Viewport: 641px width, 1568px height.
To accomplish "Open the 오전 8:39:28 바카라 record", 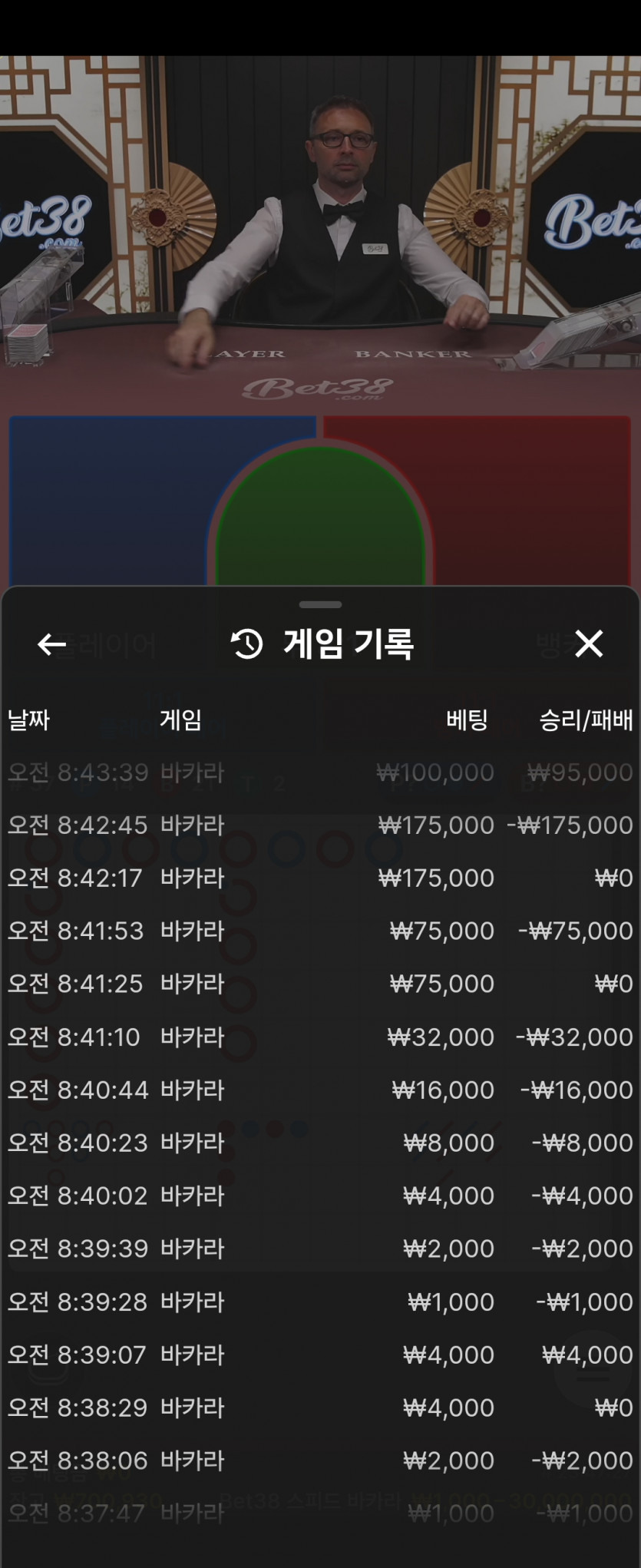I will (x=320, y=1302).
